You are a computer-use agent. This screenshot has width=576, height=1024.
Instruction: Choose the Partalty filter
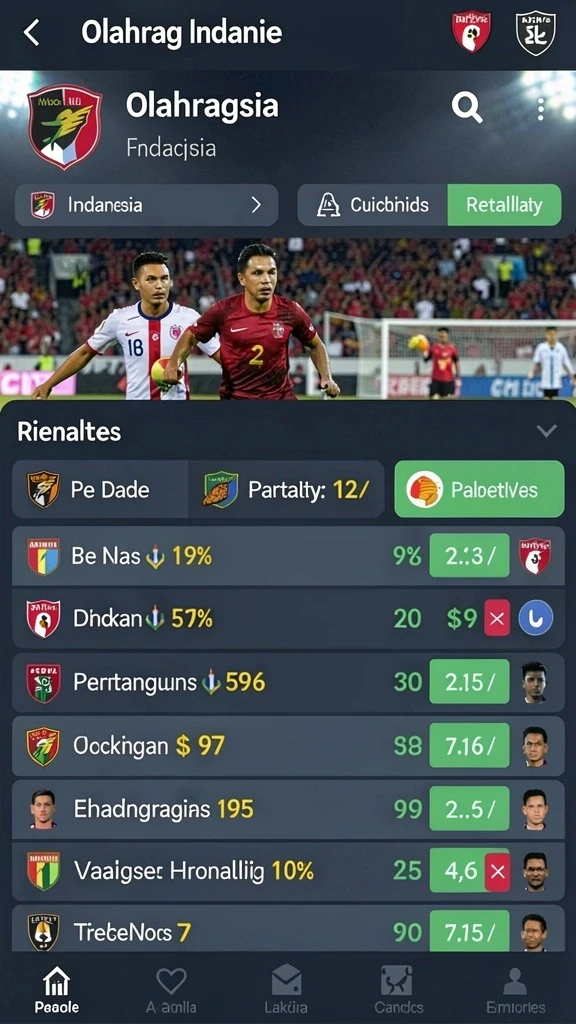click(286, 489)
